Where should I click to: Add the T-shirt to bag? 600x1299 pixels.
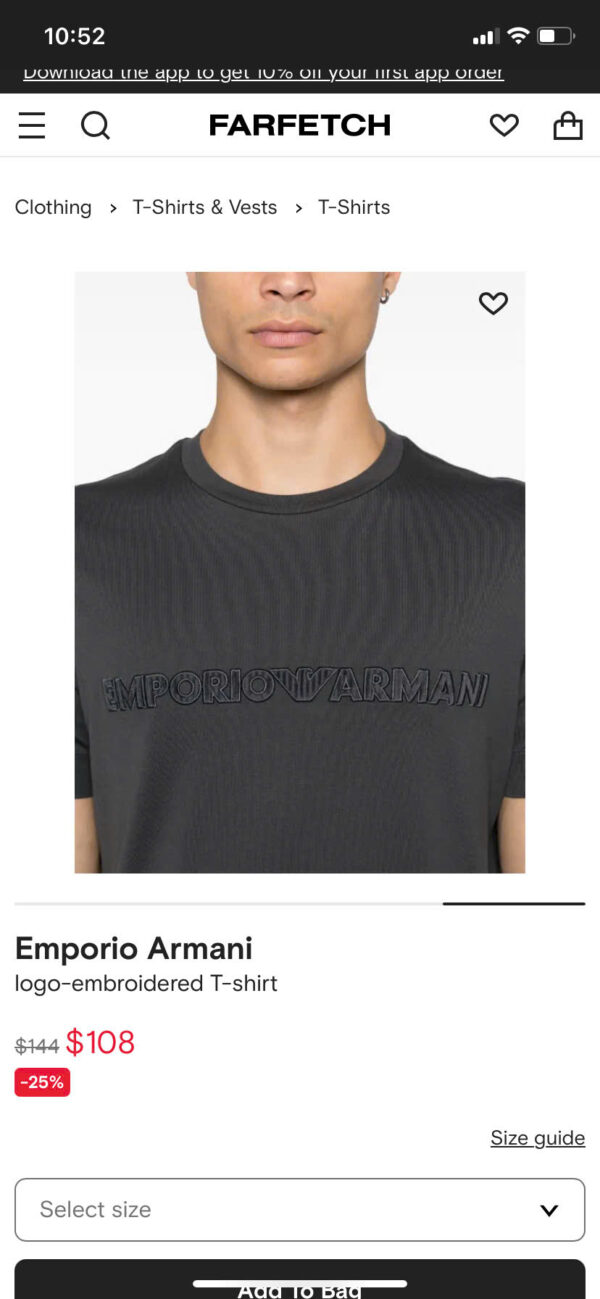(300, 1280)
